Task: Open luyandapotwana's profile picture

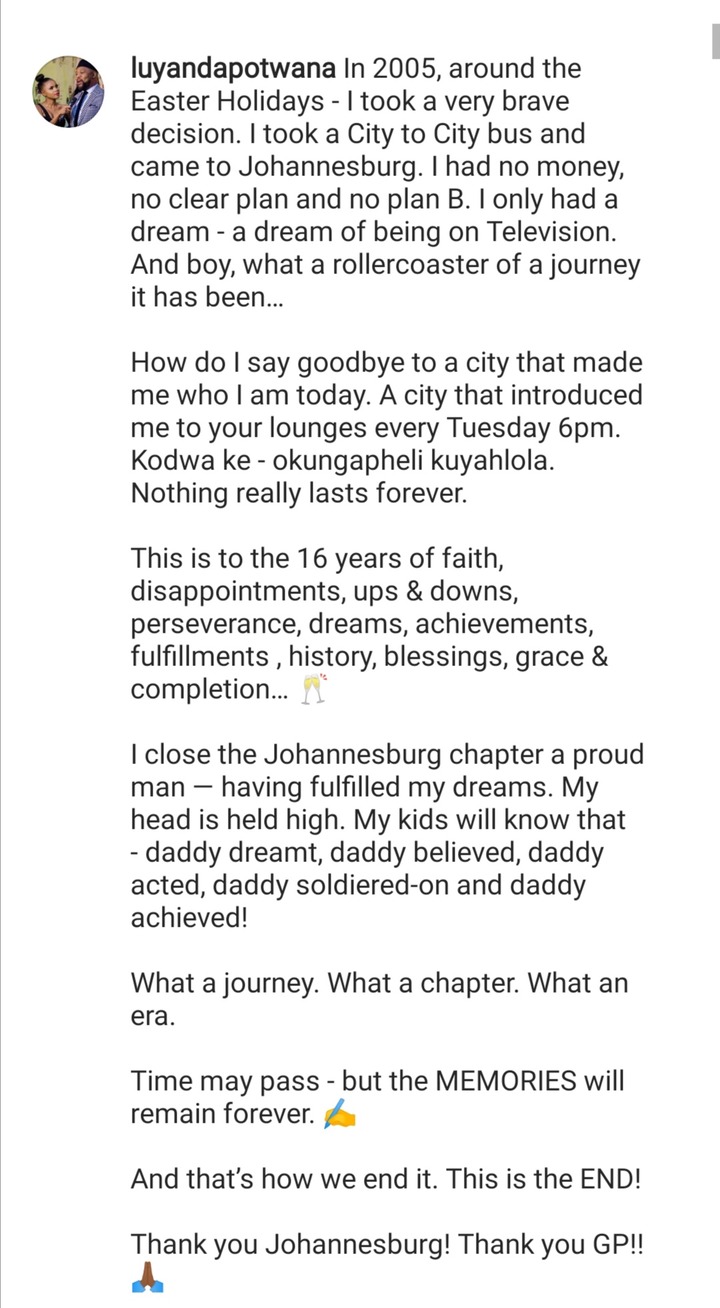Action: [x=70, y=92]
